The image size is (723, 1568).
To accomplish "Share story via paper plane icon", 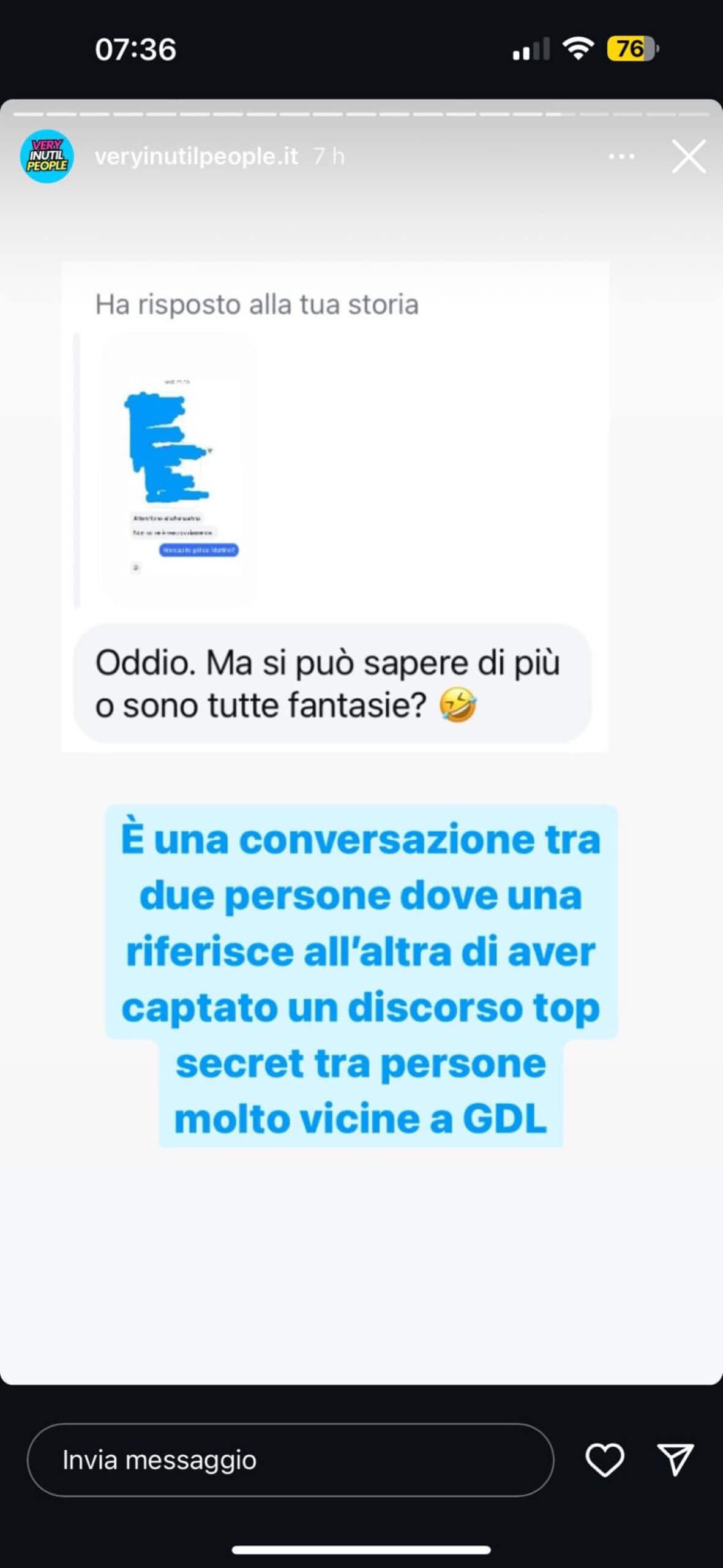I will point(675,1460).
